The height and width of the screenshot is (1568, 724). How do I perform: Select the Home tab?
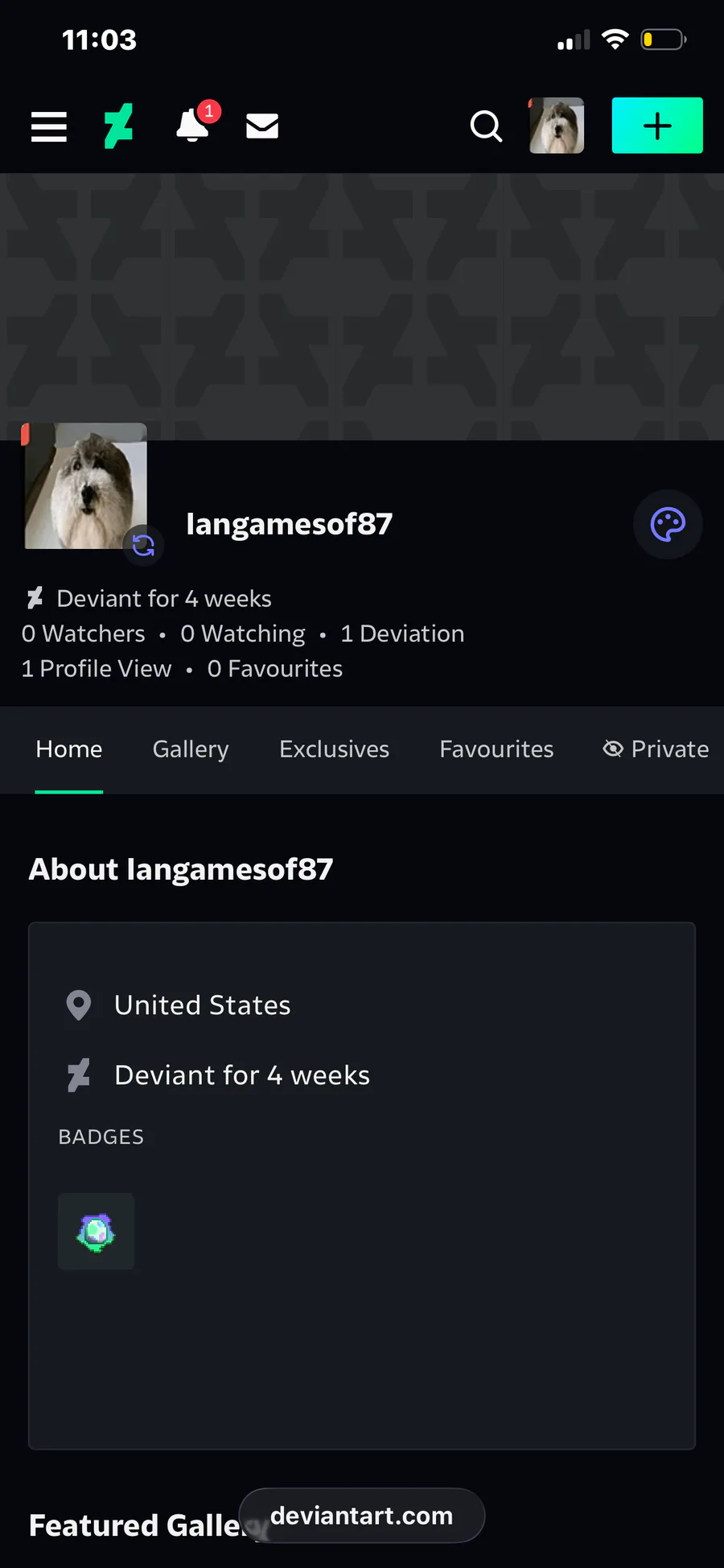(69, 749)
